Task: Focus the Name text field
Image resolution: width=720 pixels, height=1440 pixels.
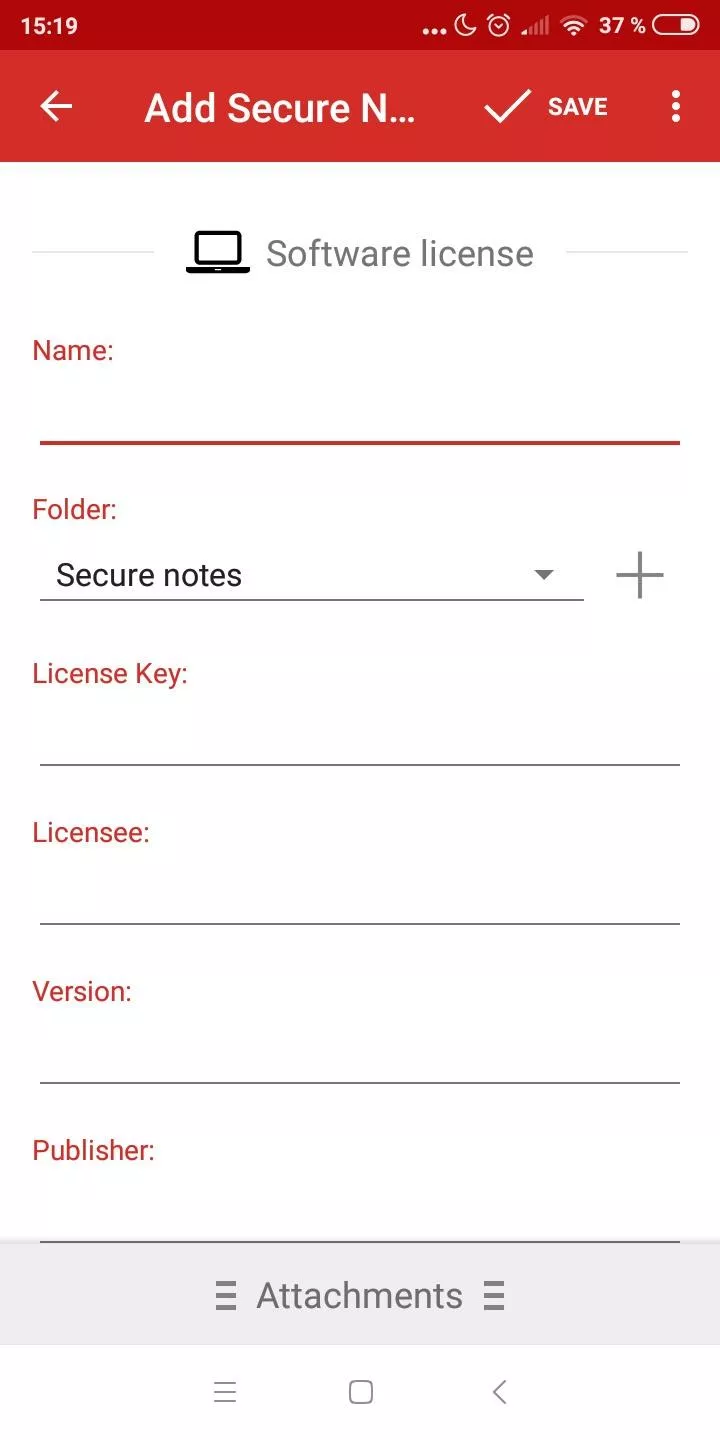Action: (x=360, y=410)
